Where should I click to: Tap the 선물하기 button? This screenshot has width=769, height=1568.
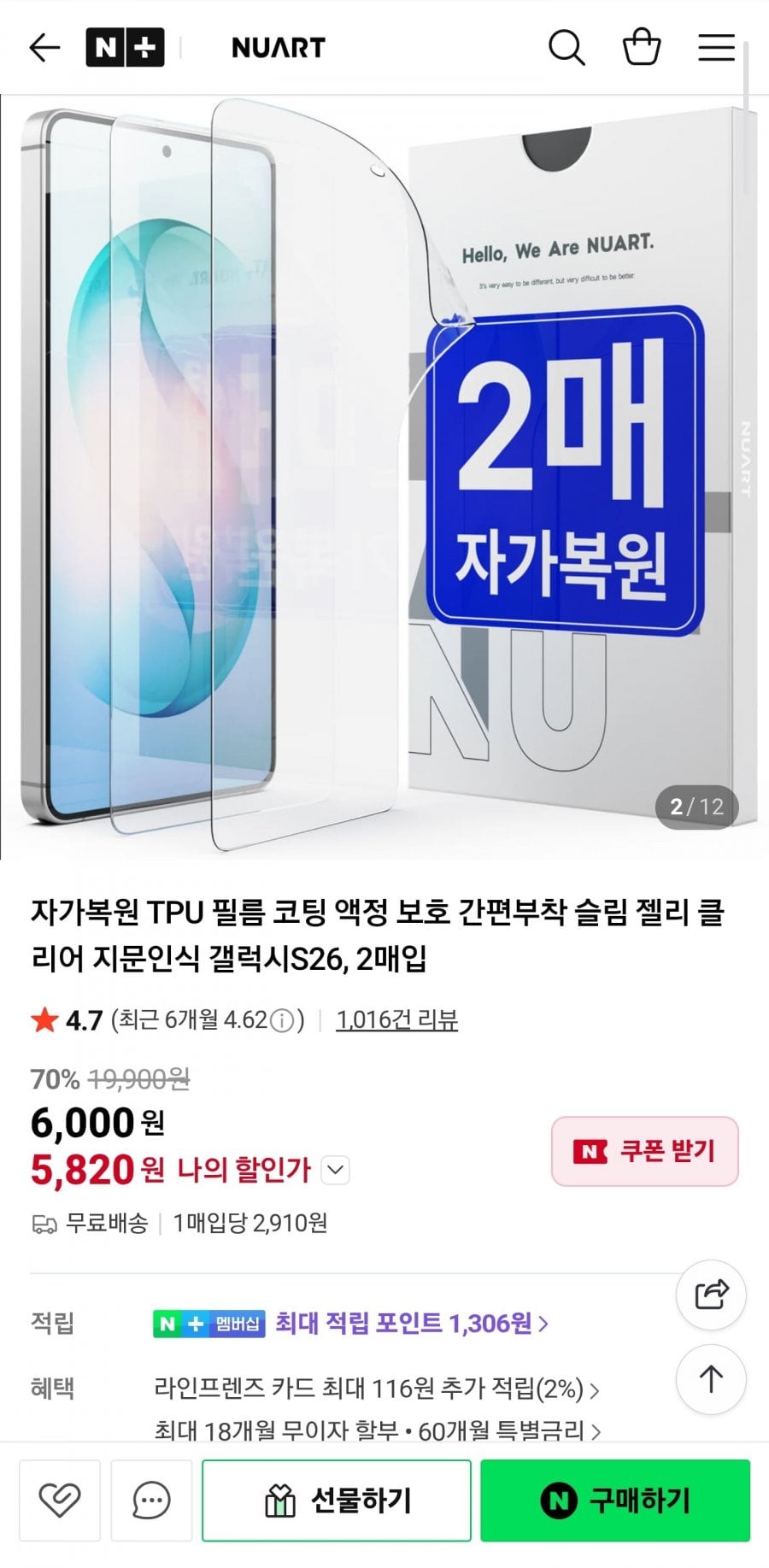(x=337, y=1500)
